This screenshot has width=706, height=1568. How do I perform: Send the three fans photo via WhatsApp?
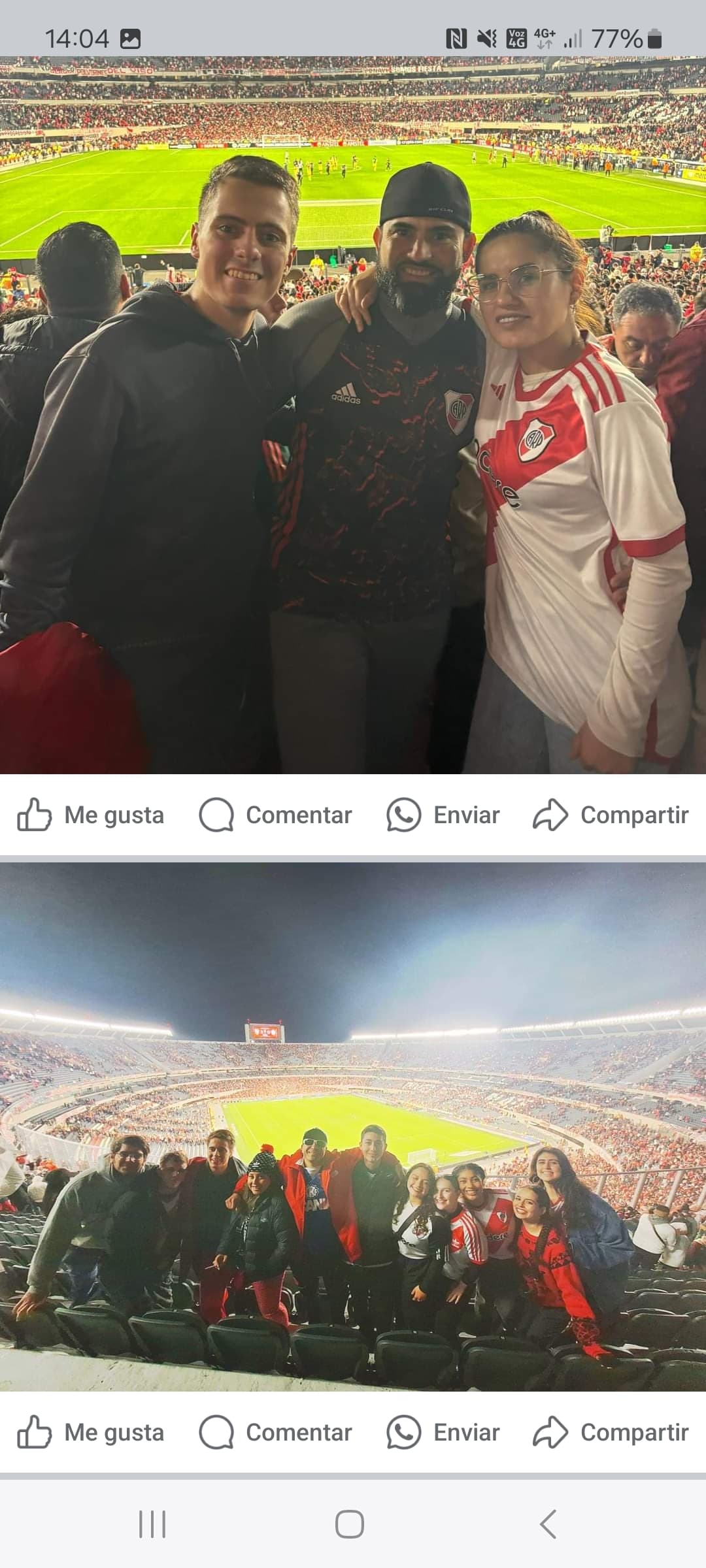443,815
